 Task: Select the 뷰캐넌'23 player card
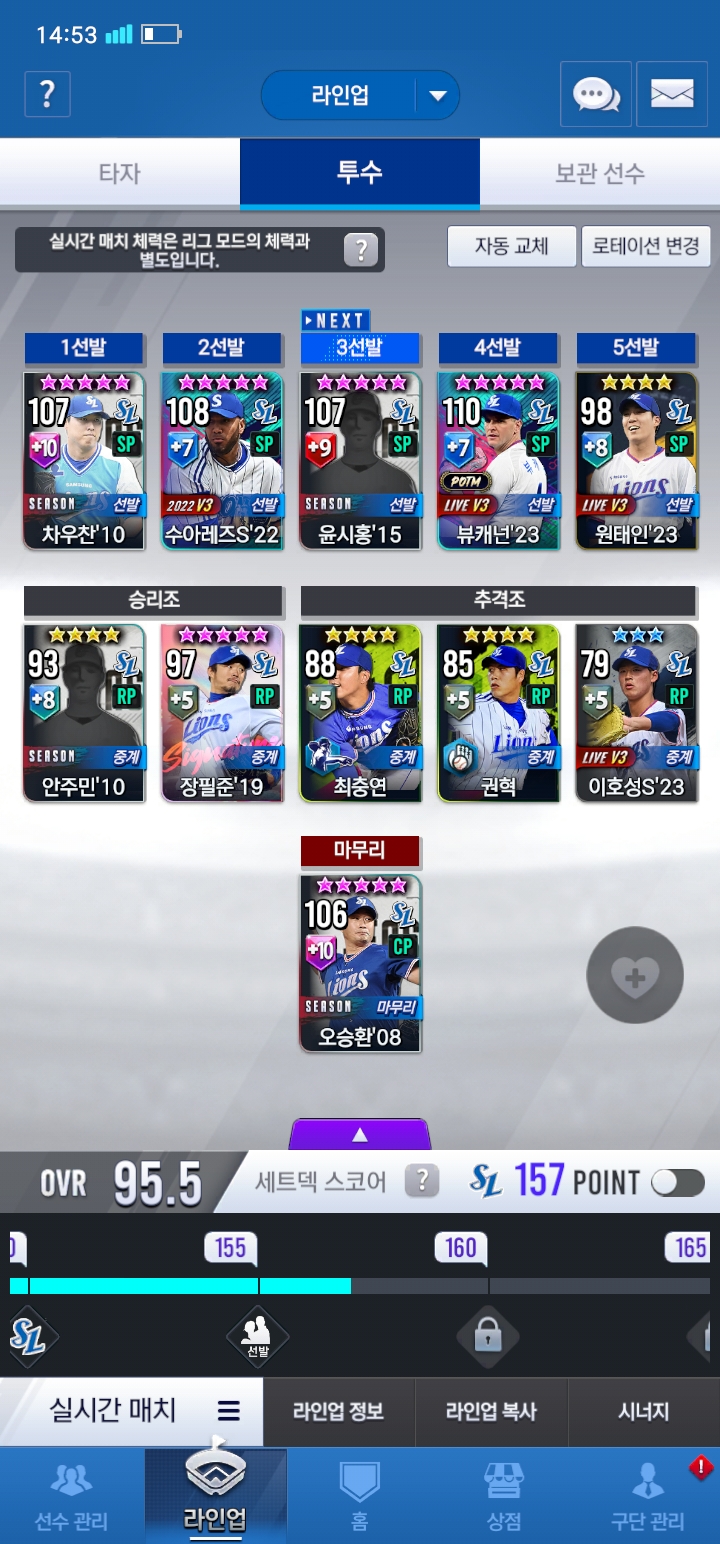tap(498, 460)
